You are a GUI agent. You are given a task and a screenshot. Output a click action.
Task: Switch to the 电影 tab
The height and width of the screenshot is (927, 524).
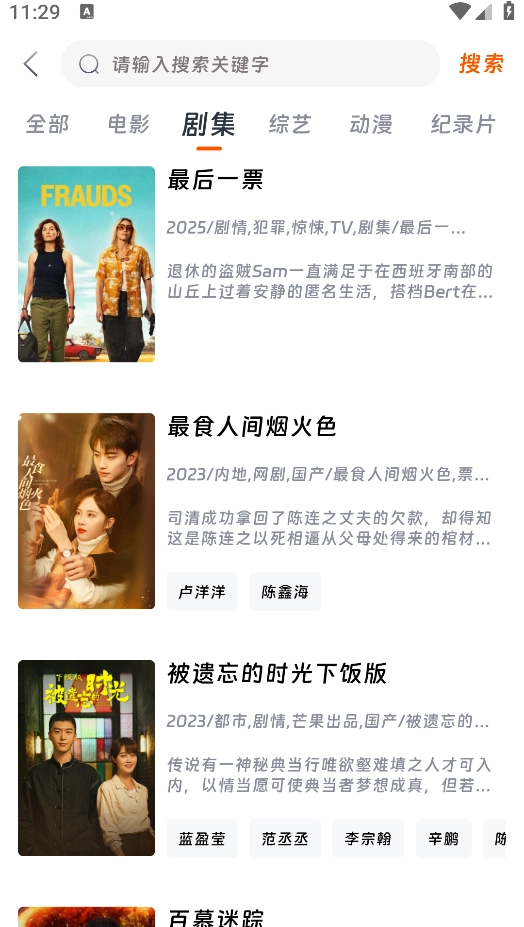[128, 124]
